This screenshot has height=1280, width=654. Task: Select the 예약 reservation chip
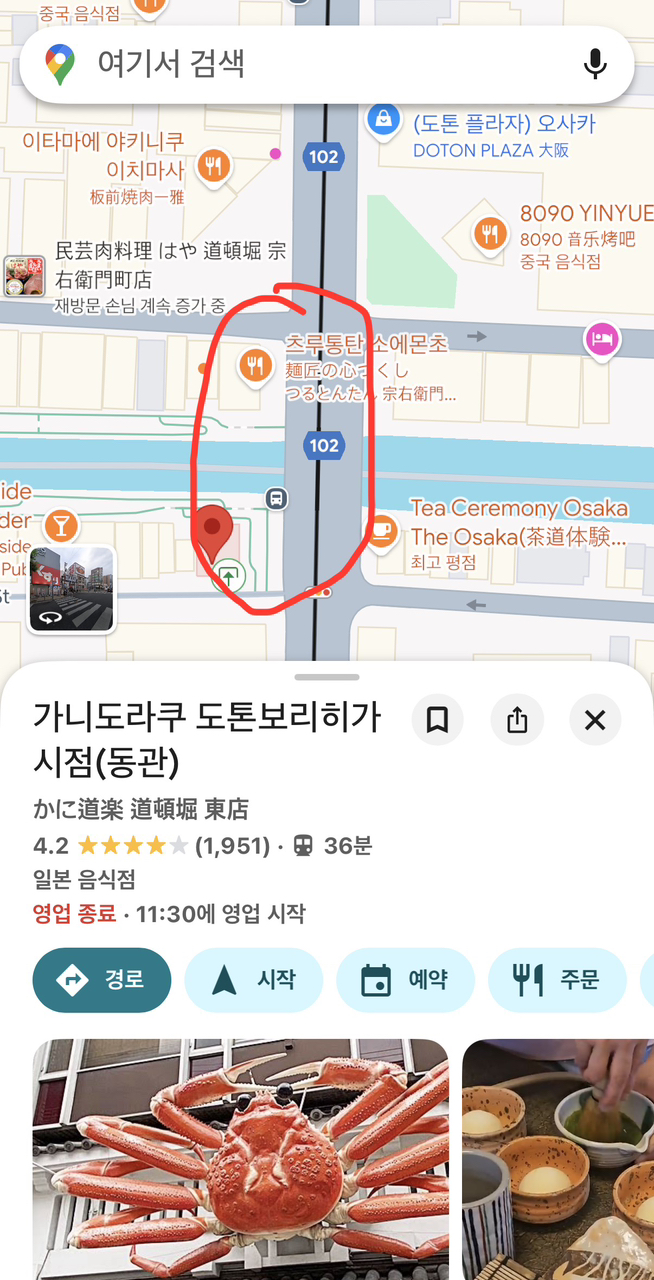click(x=405, y=980)
